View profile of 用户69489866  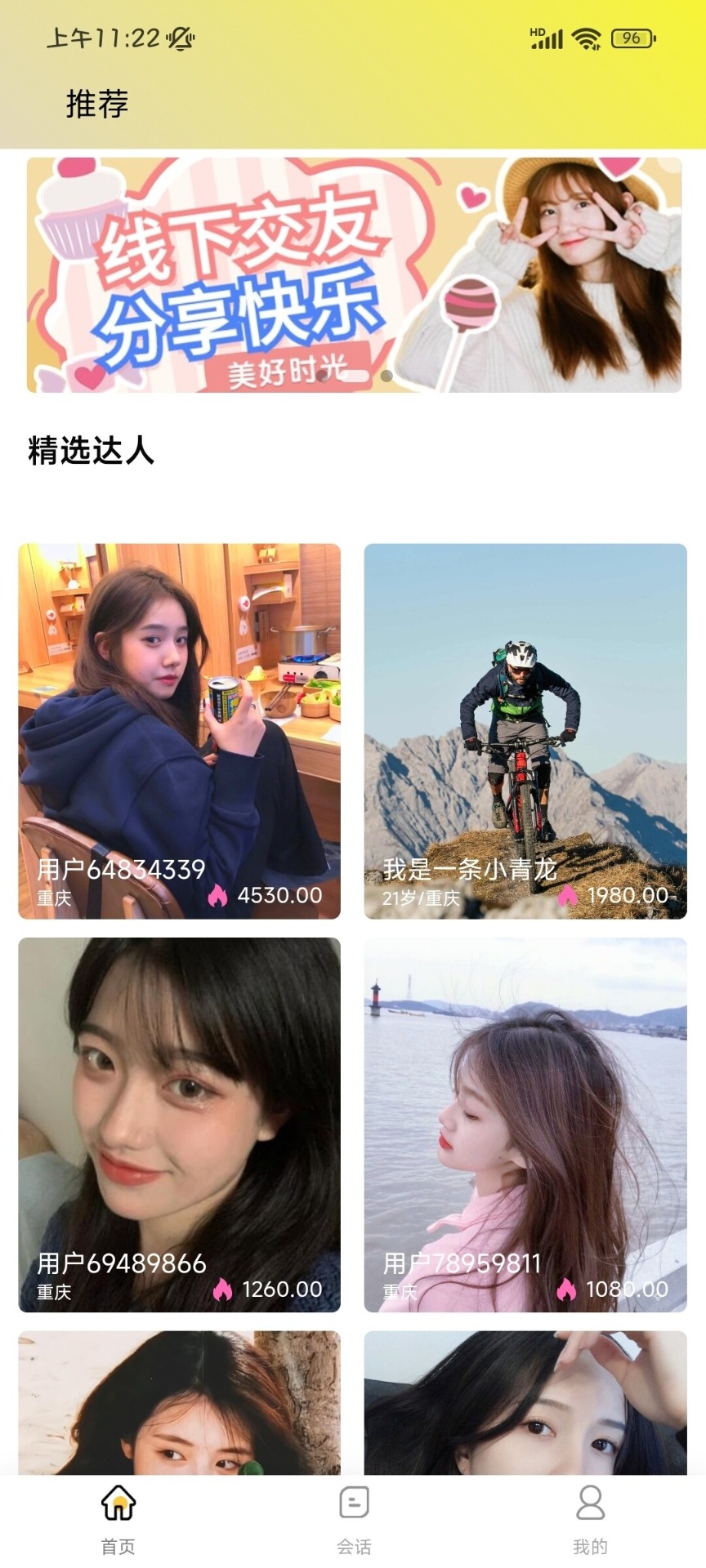click(180, 1125)
